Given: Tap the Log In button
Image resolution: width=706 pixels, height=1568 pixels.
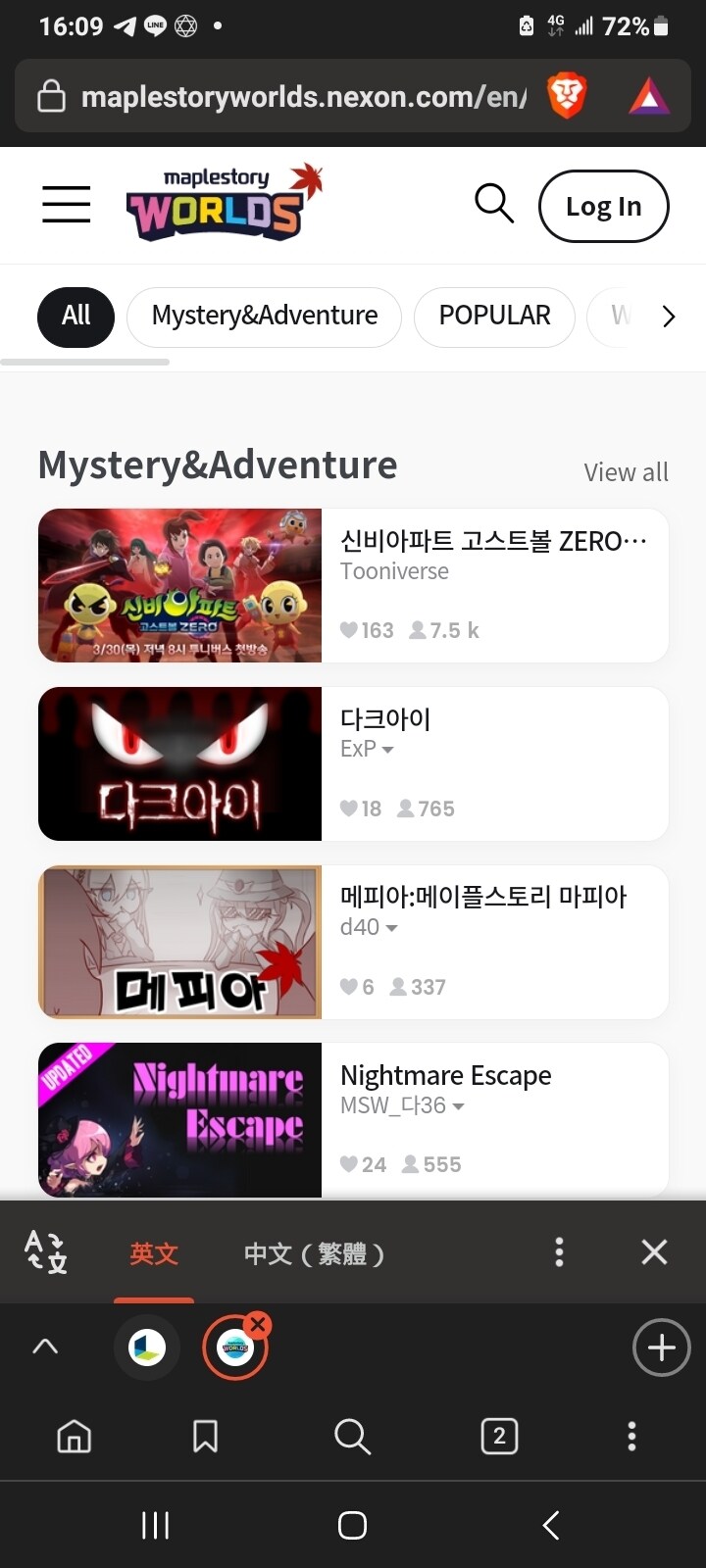Looking at the screenshot, I should click(603, 206).
